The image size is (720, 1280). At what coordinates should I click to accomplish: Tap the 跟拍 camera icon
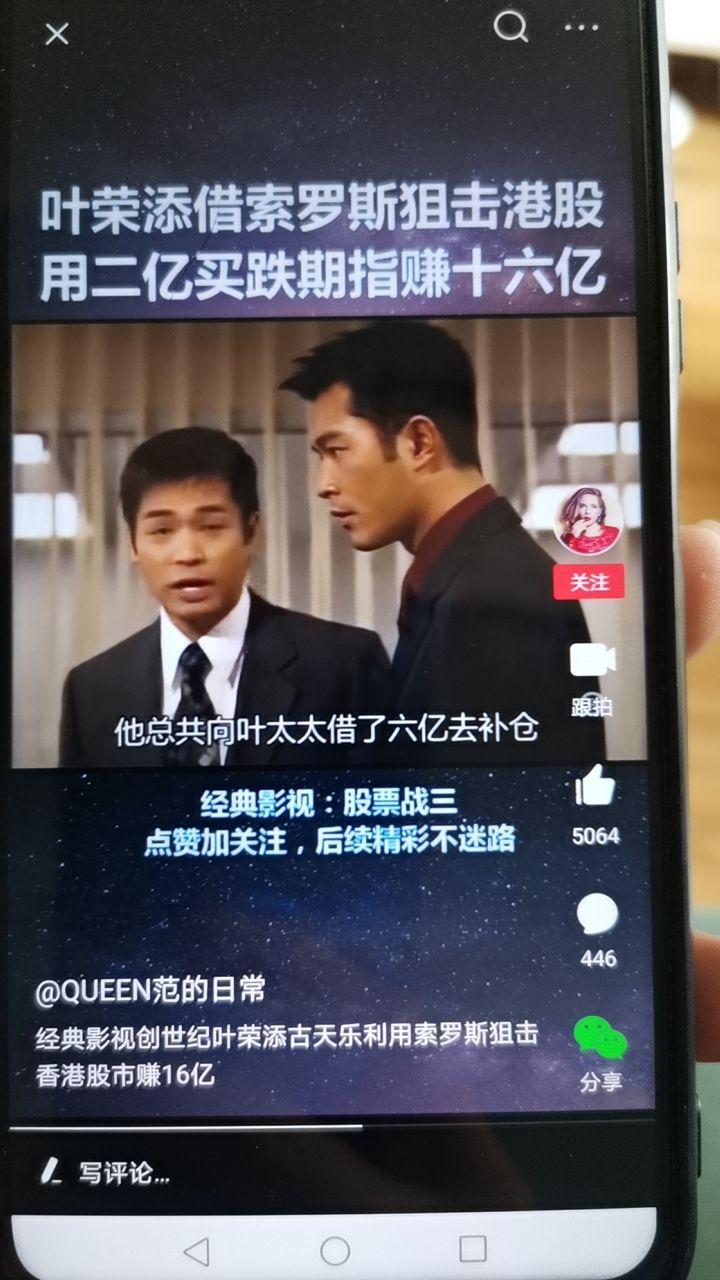[x=592, y=661]
